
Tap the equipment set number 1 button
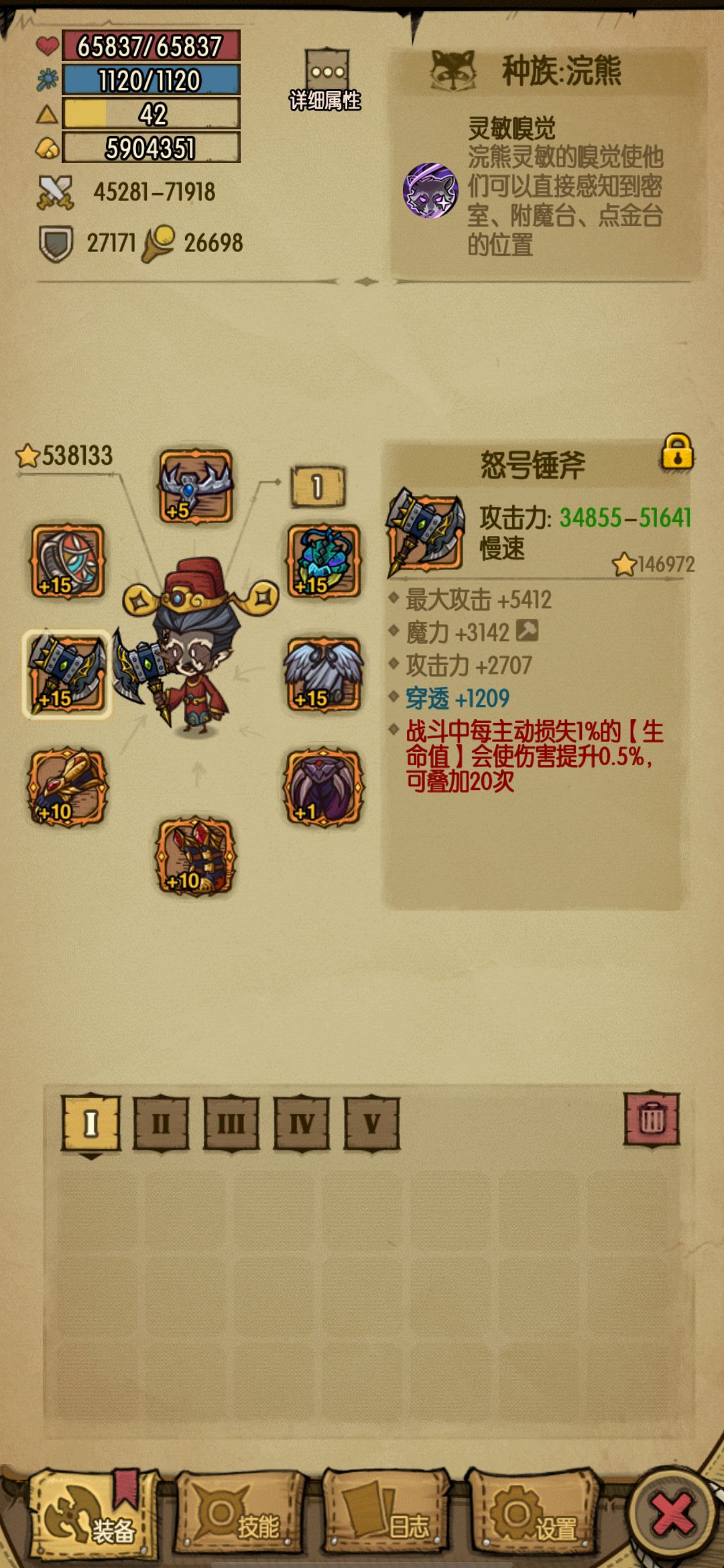(x=318, y=487)
